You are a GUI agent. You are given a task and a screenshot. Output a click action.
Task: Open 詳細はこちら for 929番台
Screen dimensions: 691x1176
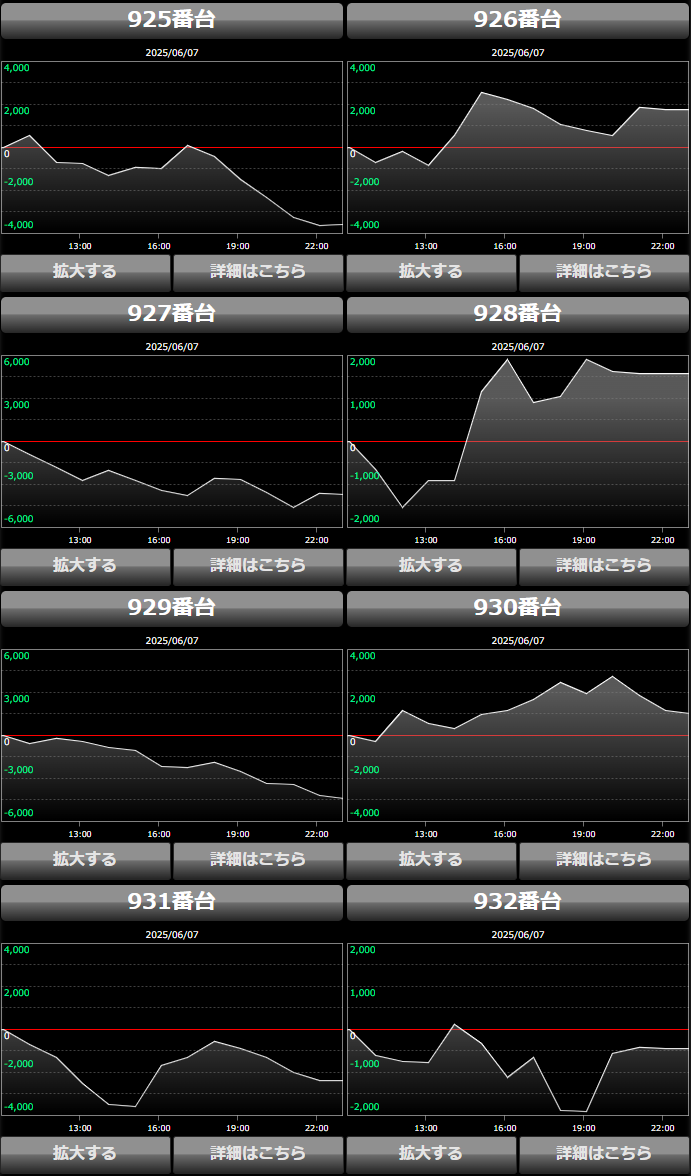pos(258,860)
